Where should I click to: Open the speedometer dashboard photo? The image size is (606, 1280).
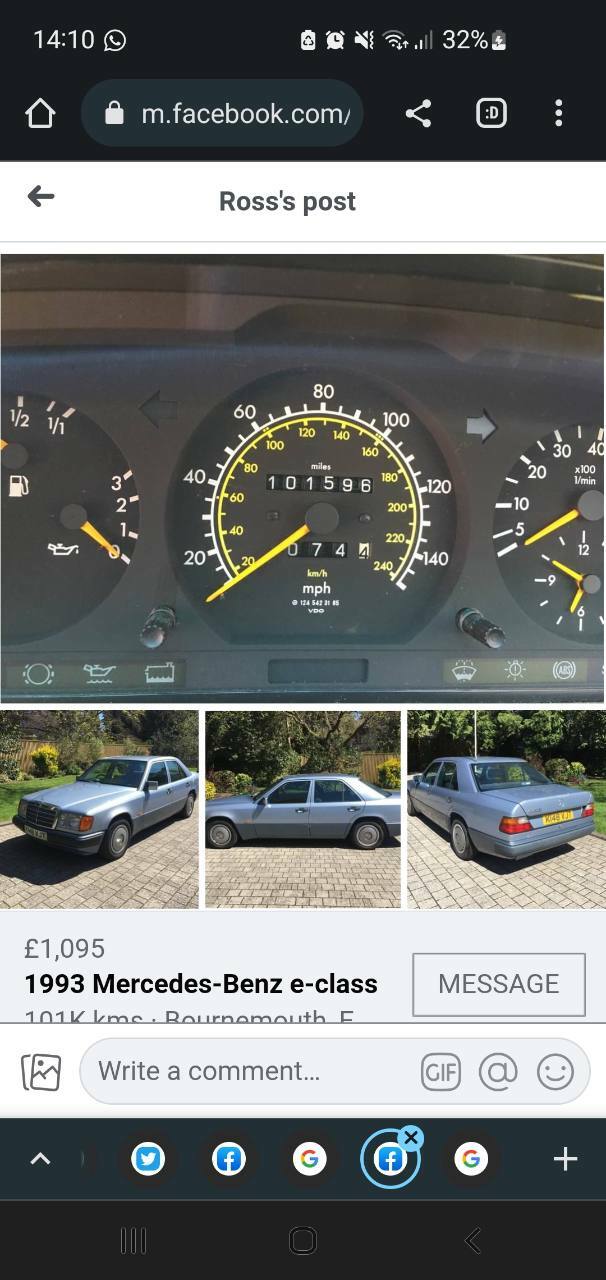point(302,479)
